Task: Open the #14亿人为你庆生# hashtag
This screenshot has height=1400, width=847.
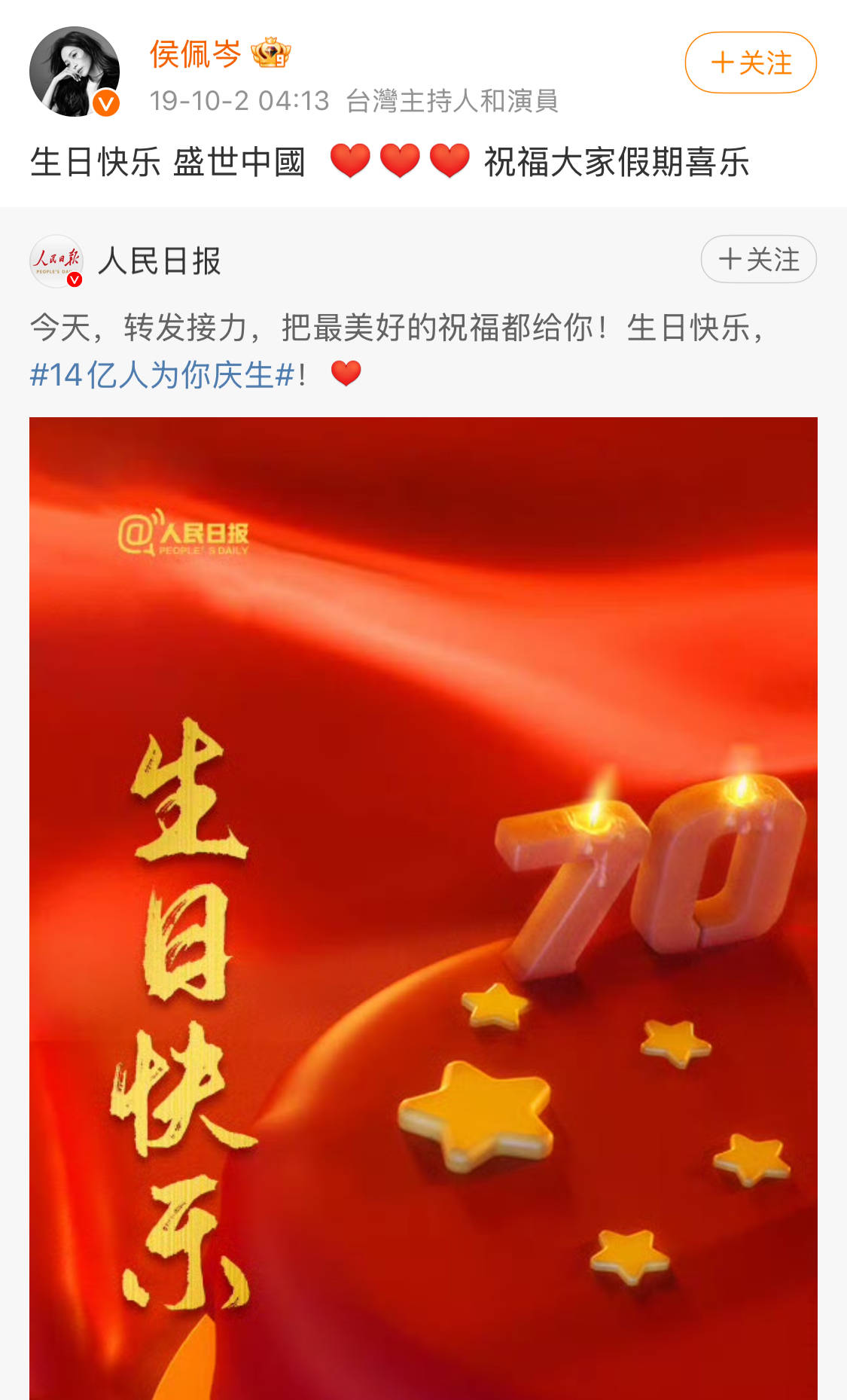Action: 162,374
